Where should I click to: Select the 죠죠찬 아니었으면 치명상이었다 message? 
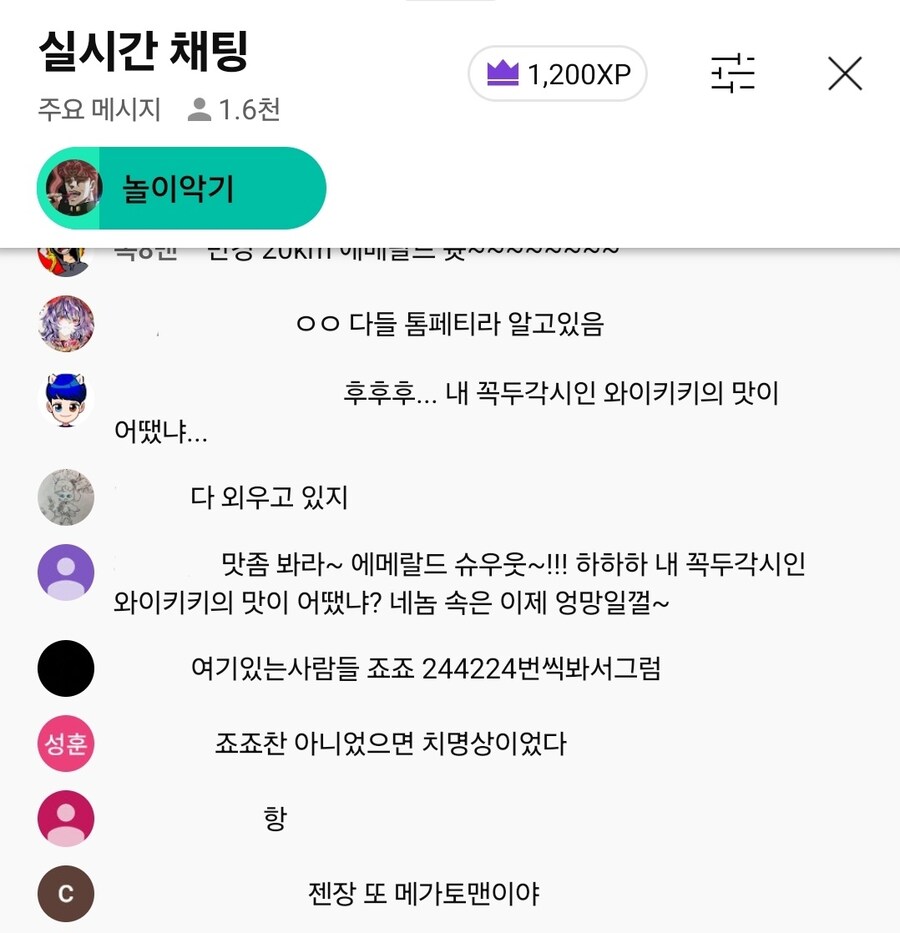point(390,744)
